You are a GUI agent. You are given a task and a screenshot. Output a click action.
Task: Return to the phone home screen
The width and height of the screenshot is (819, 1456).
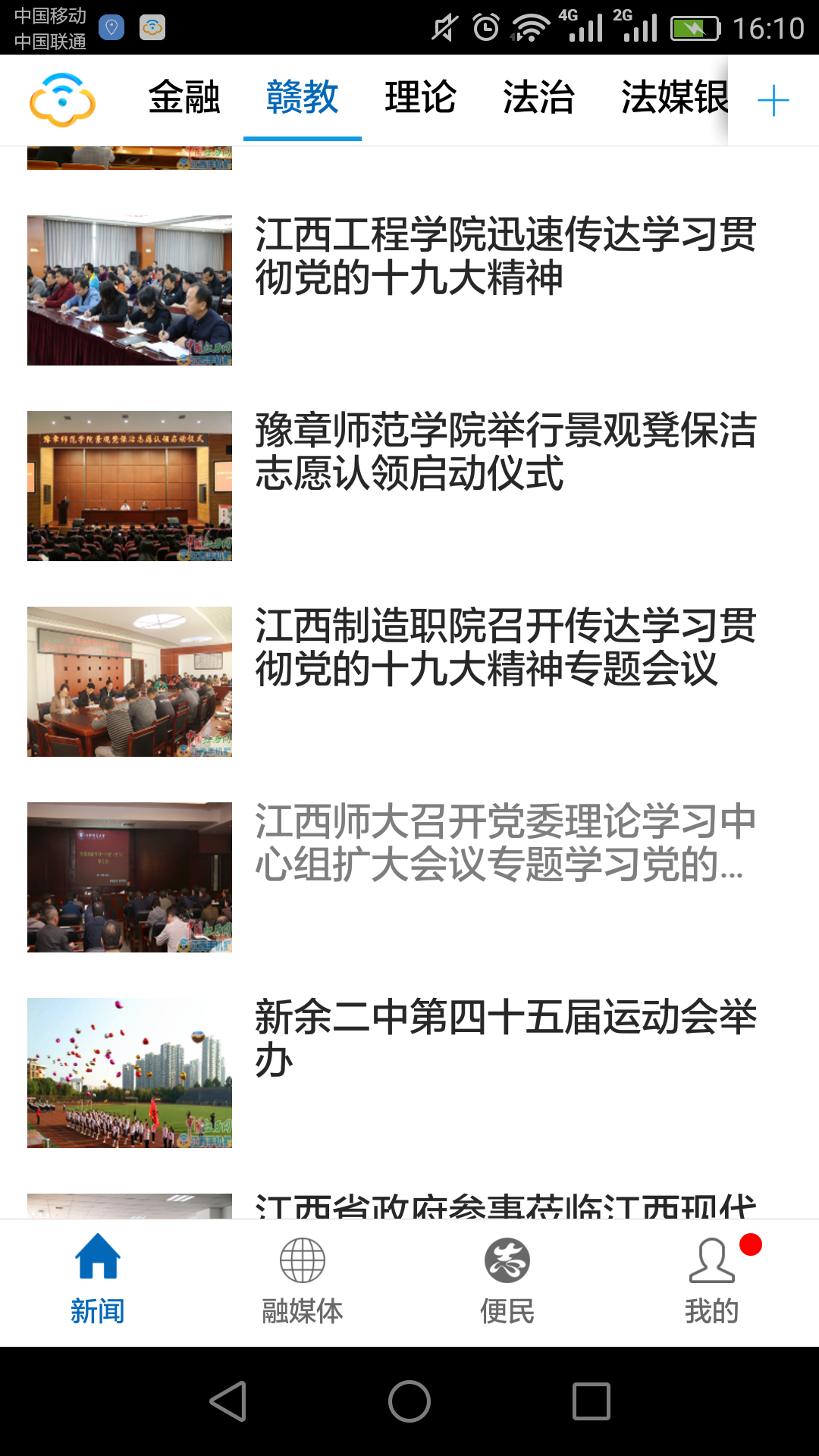[409, 1401]
